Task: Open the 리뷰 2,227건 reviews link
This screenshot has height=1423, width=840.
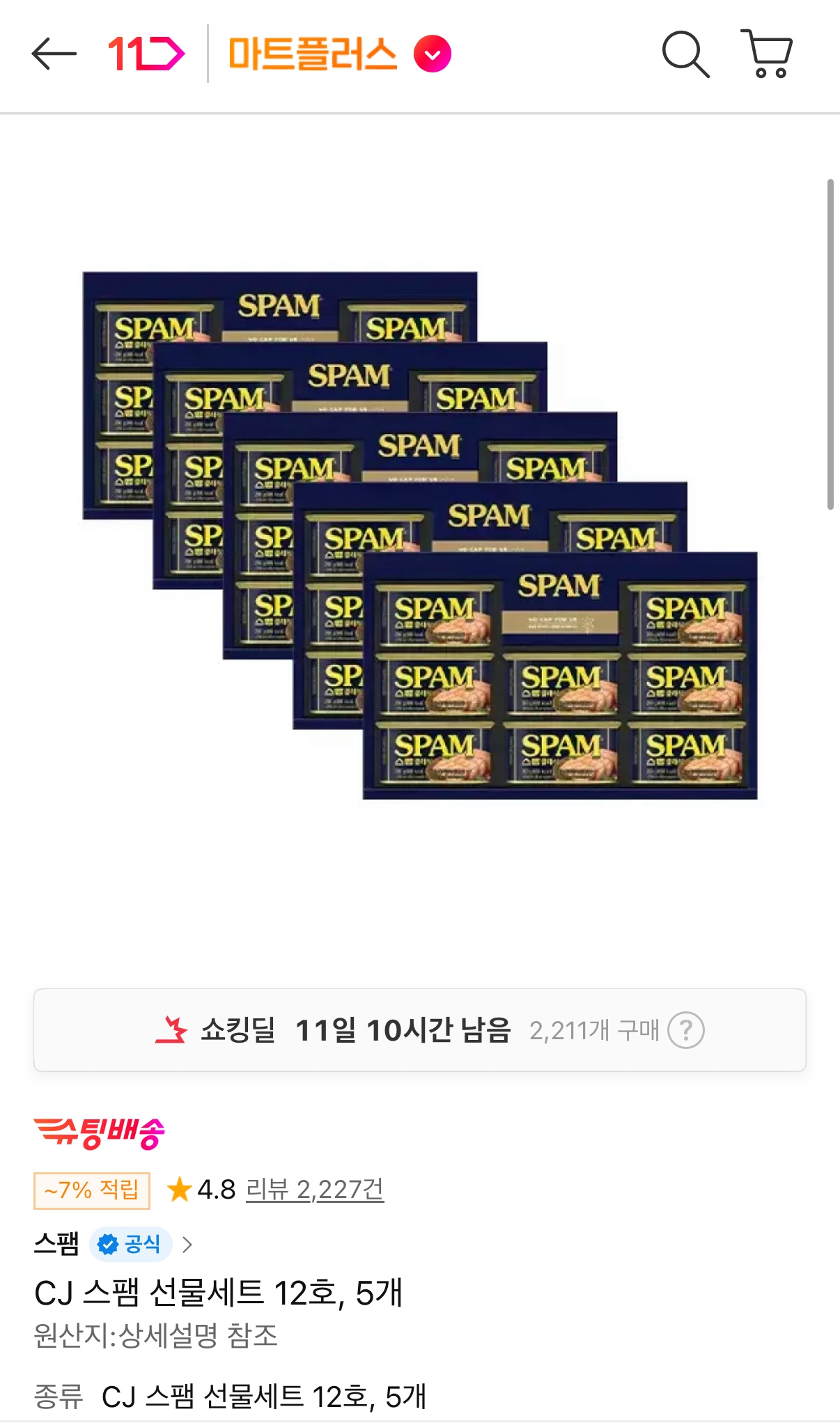Action: tap(315, 1189)
